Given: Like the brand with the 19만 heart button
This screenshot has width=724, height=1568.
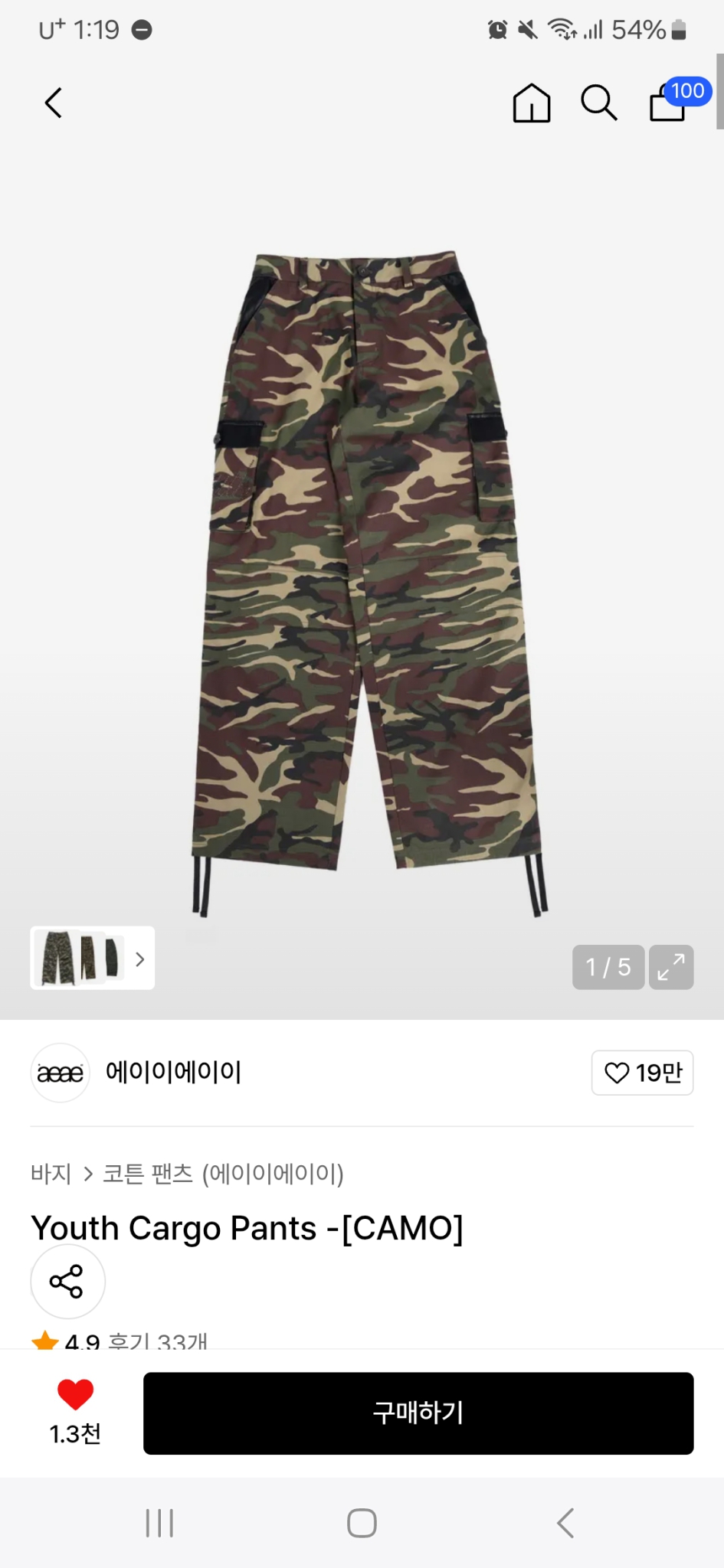Looking at the screenshot, I should pyautogui.click(x=642, y=1073).
